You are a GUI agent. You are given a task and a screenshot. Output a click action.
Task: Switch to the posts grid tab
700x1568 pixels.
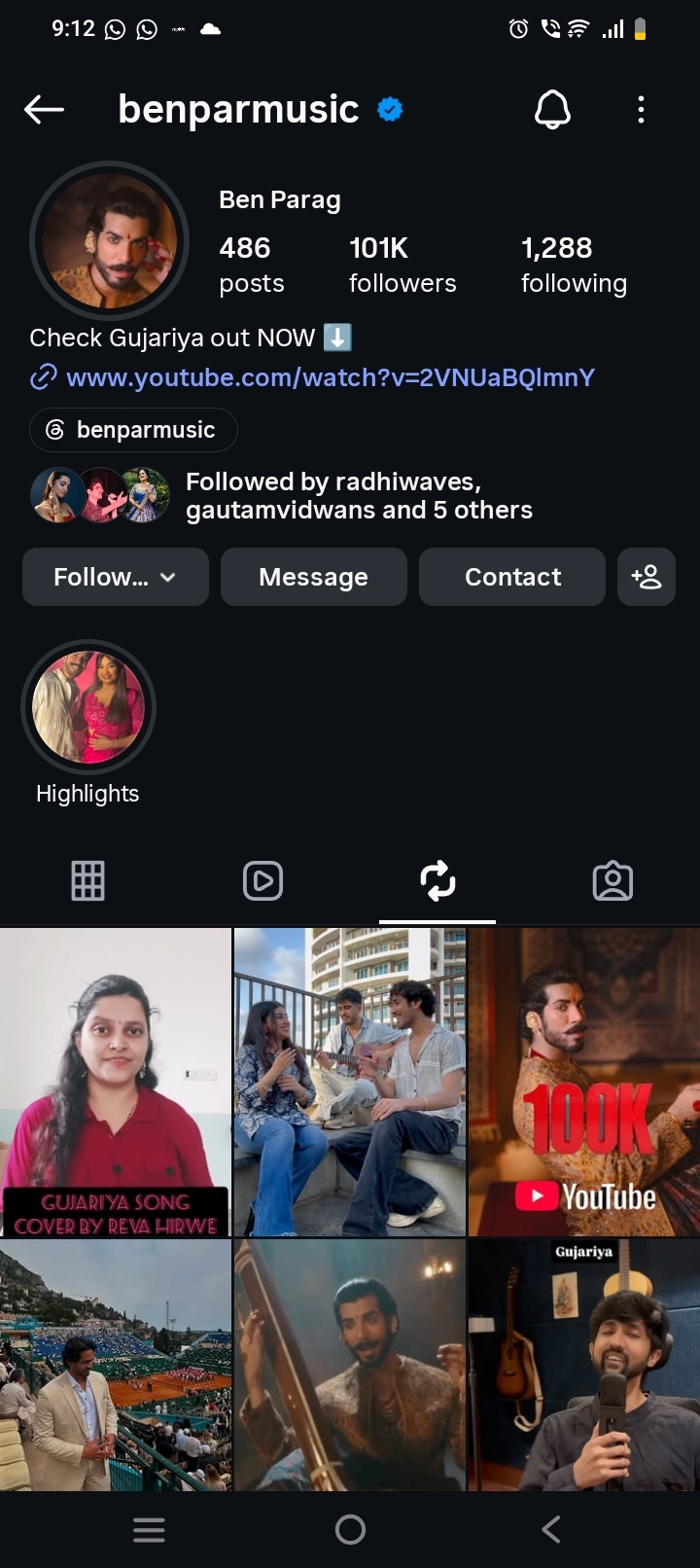(87, 881)
